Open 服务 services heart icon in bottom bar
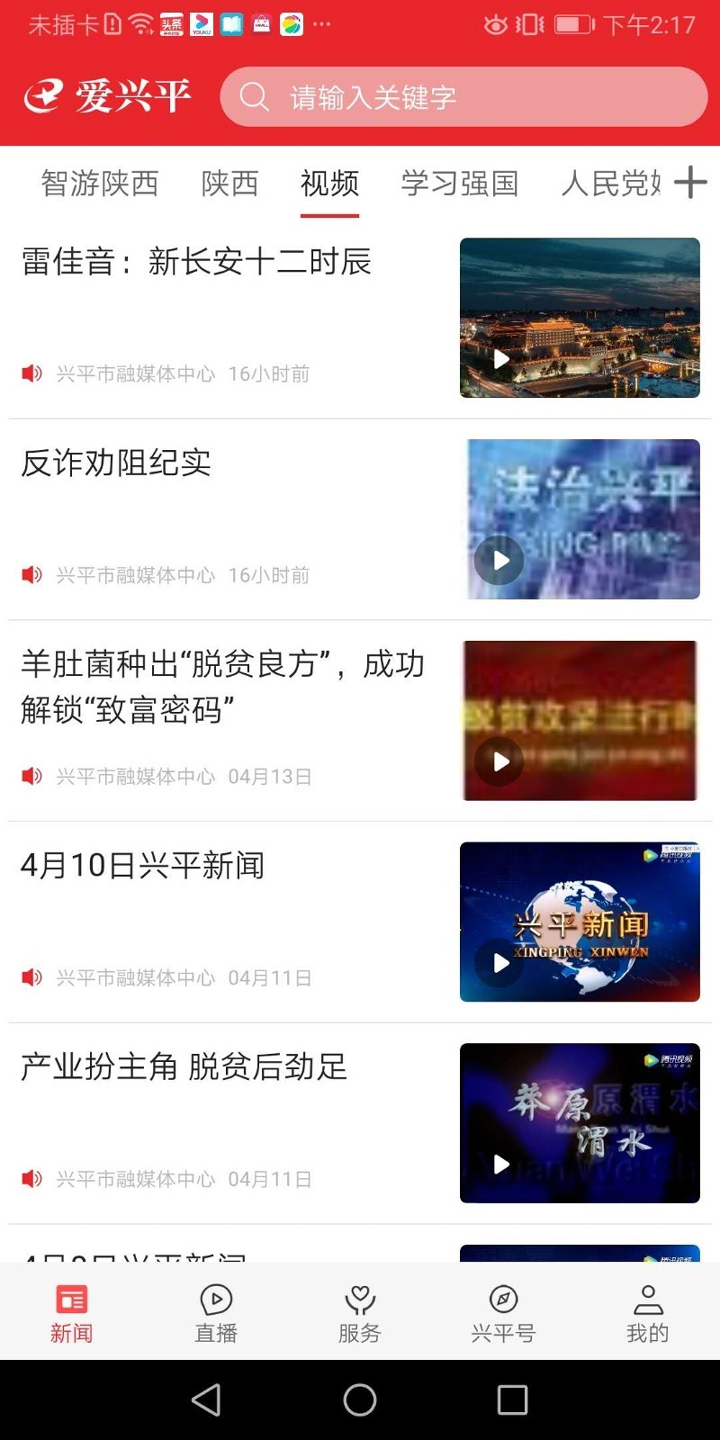The width and height of the screenshot is (720, 1440). [x=359, y=1311]
